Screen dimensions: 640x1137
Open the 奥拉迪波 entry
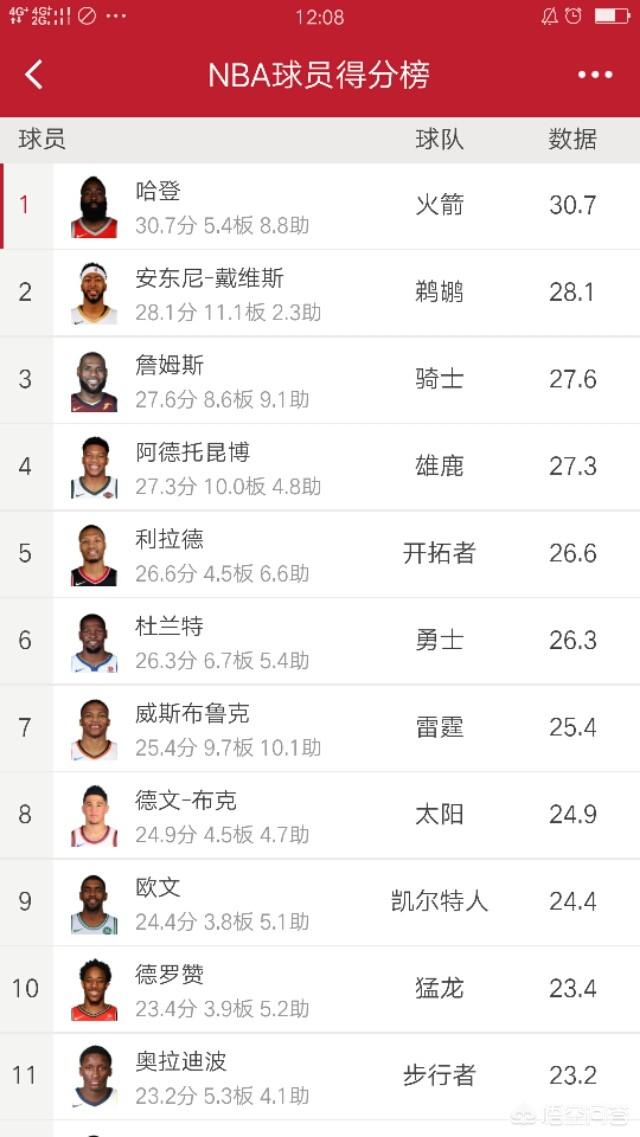coord(320,1076)
